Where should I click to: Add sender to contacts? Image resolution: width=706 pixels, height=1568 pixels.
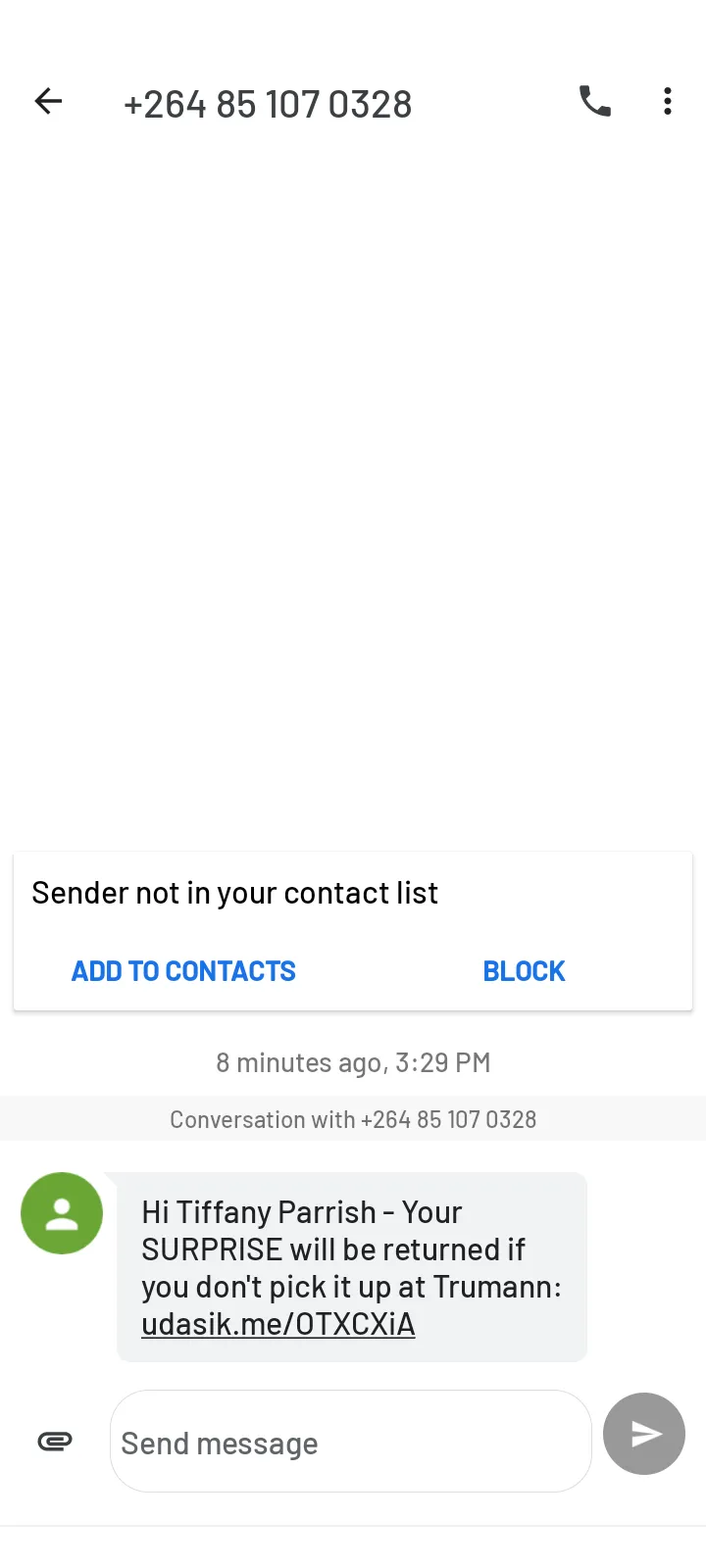(183, 971)
